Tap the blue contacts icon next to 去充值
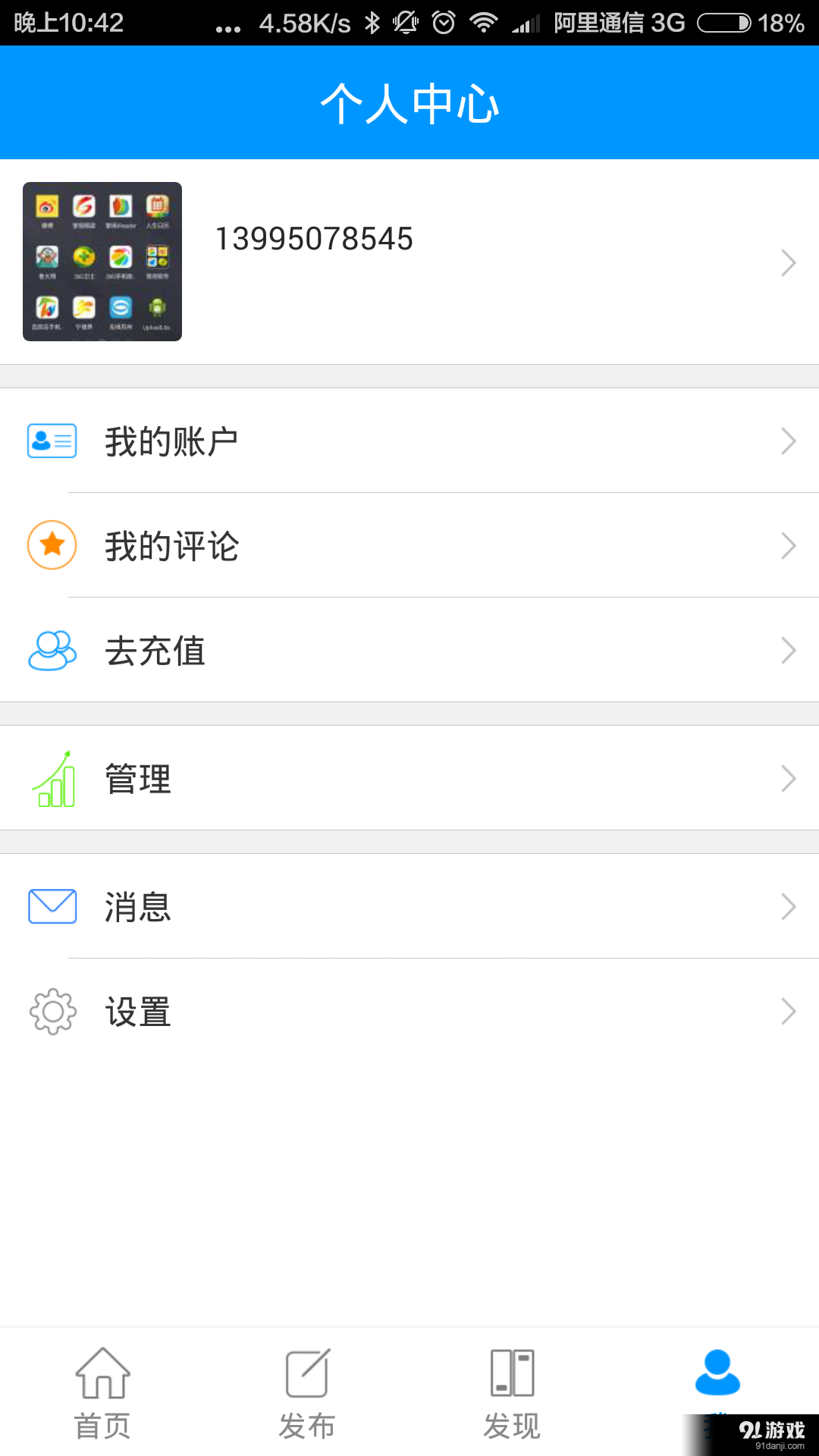This screenshot has height=1456, width=819. (x=52, y=651)
